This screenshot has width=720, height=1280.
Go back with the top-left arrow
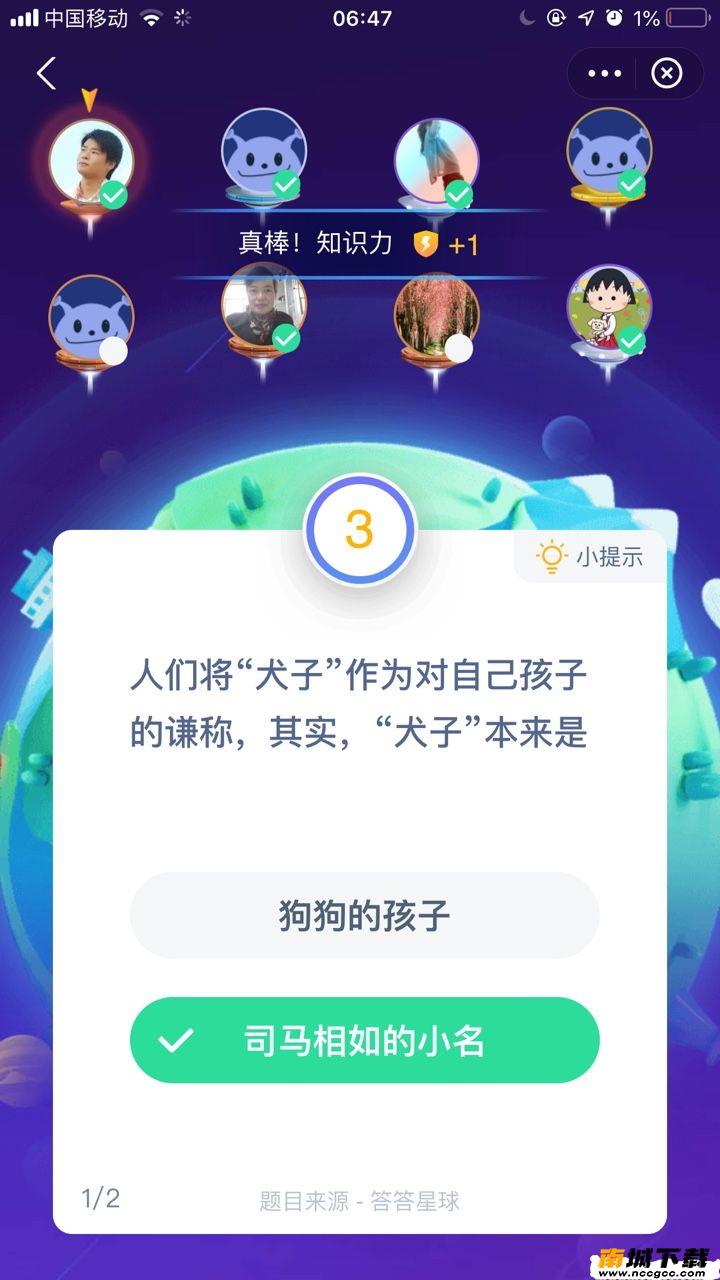pos(46,74)
